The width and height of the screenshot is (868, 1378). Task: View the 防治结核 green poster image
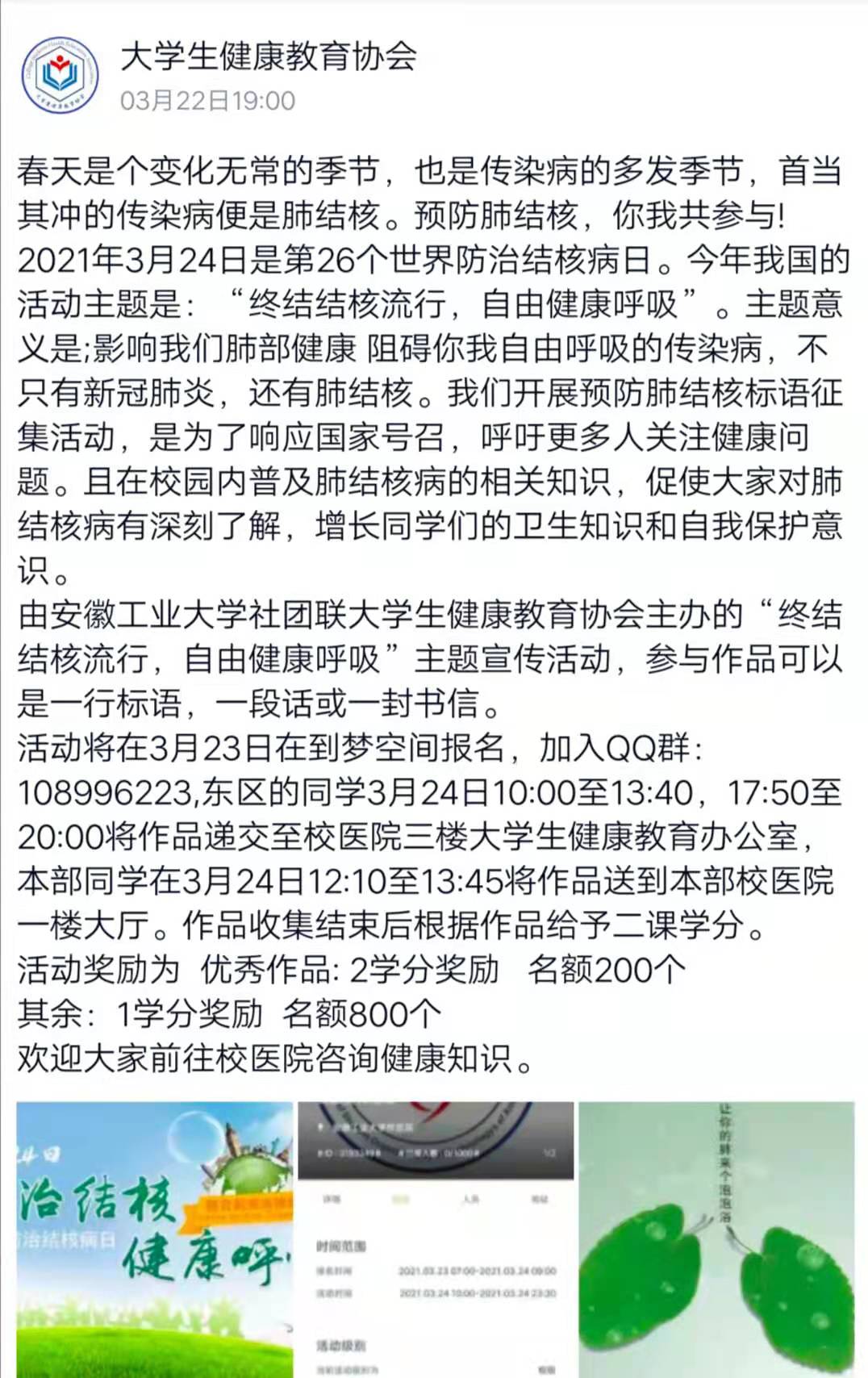(x=154, y=1239)
